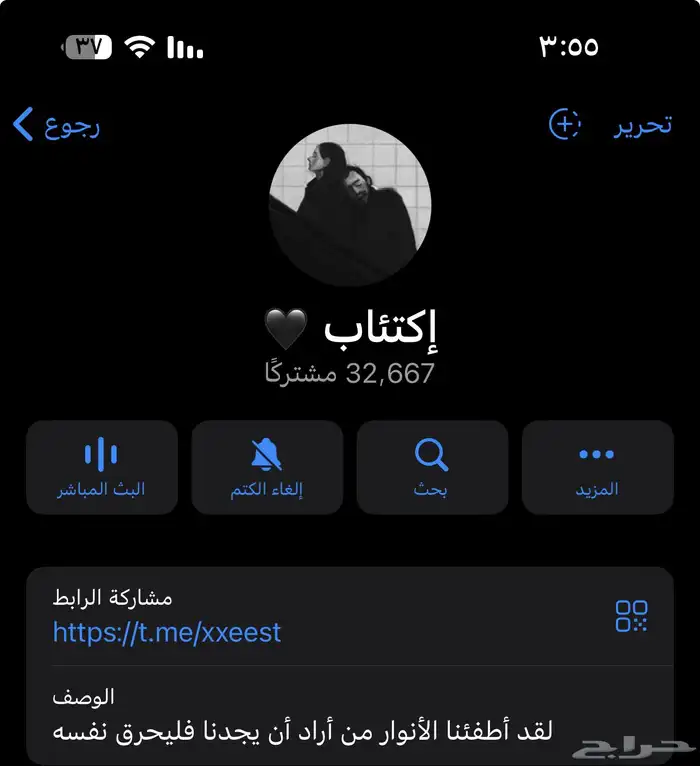Go back using the رجوع button
This screenshot has height=766, width=700.
(57, 126)
